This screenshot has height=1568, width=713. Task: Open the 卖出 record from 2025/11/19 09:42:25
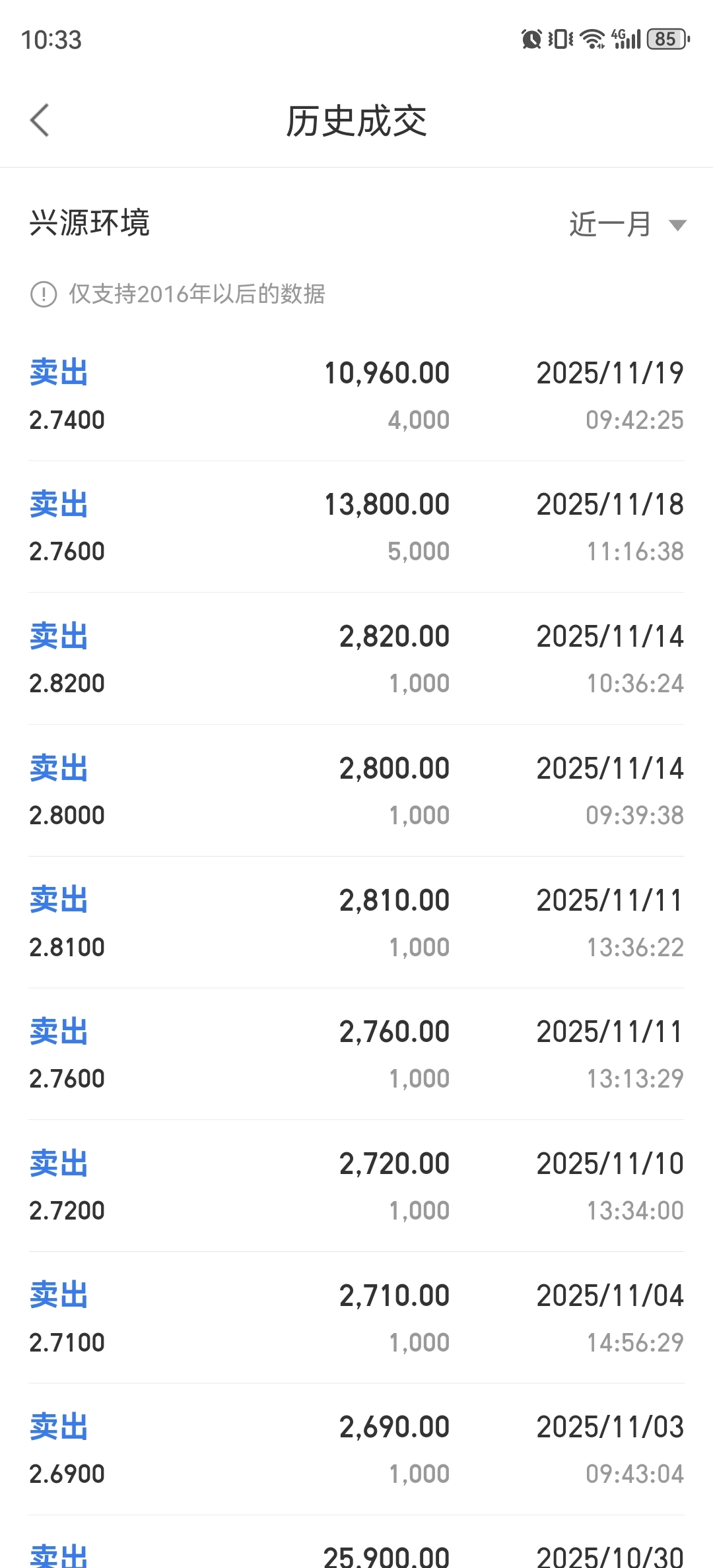[356, 395]
